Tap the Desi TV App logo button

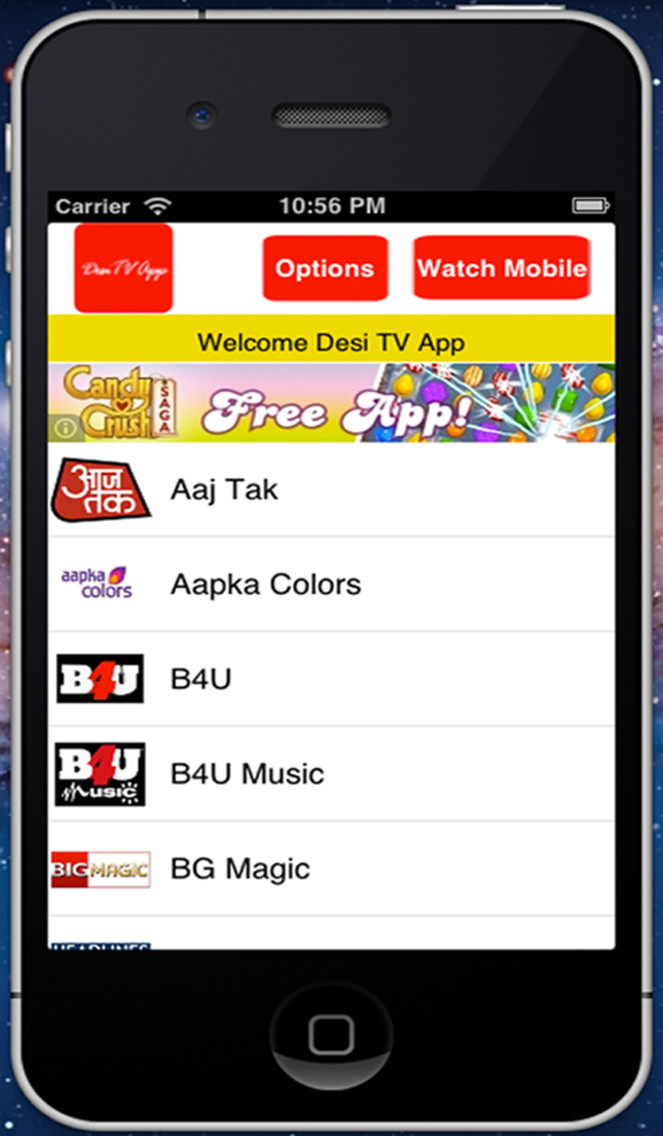tap(124, 268)
